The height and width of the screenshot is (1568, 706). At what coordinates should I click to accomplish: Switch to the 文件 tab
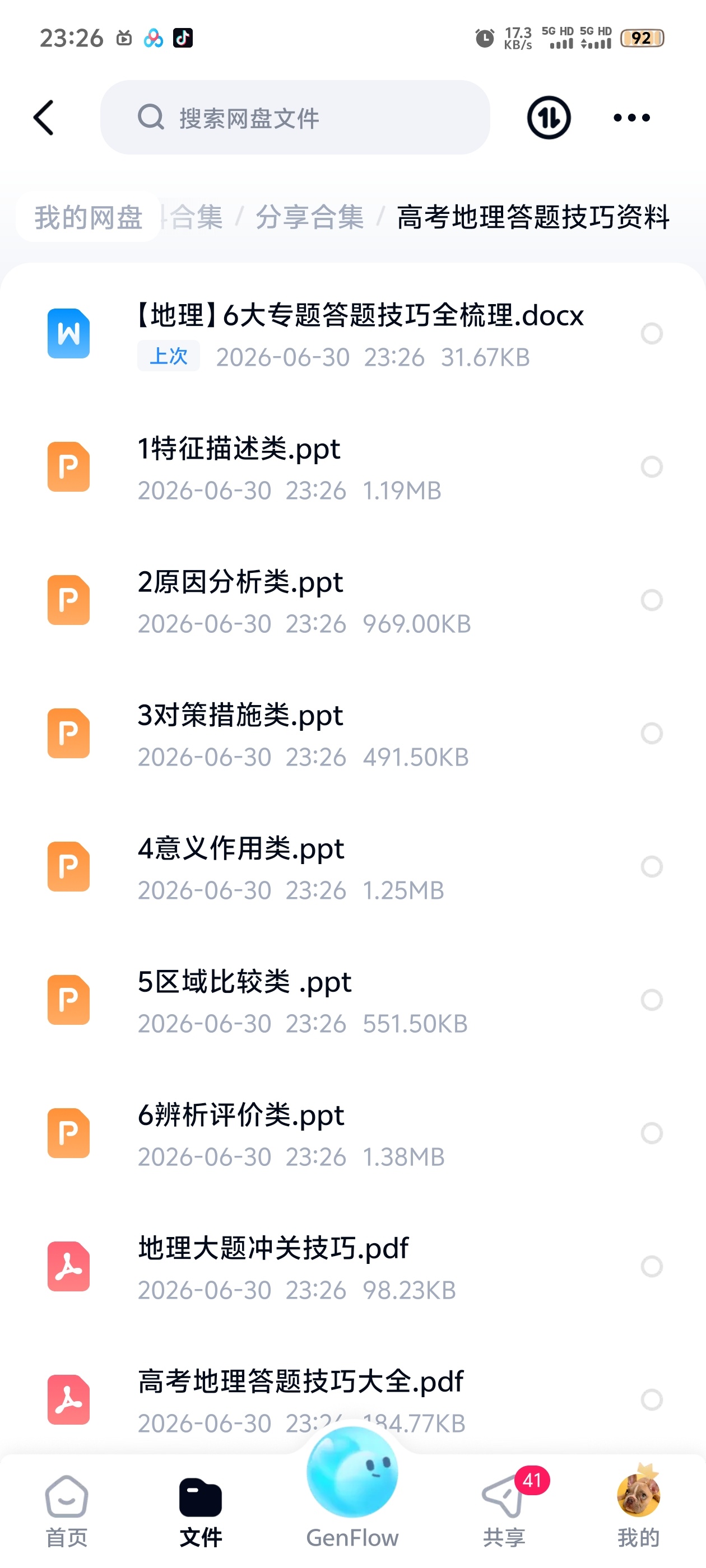click(x=201, y=1511)
